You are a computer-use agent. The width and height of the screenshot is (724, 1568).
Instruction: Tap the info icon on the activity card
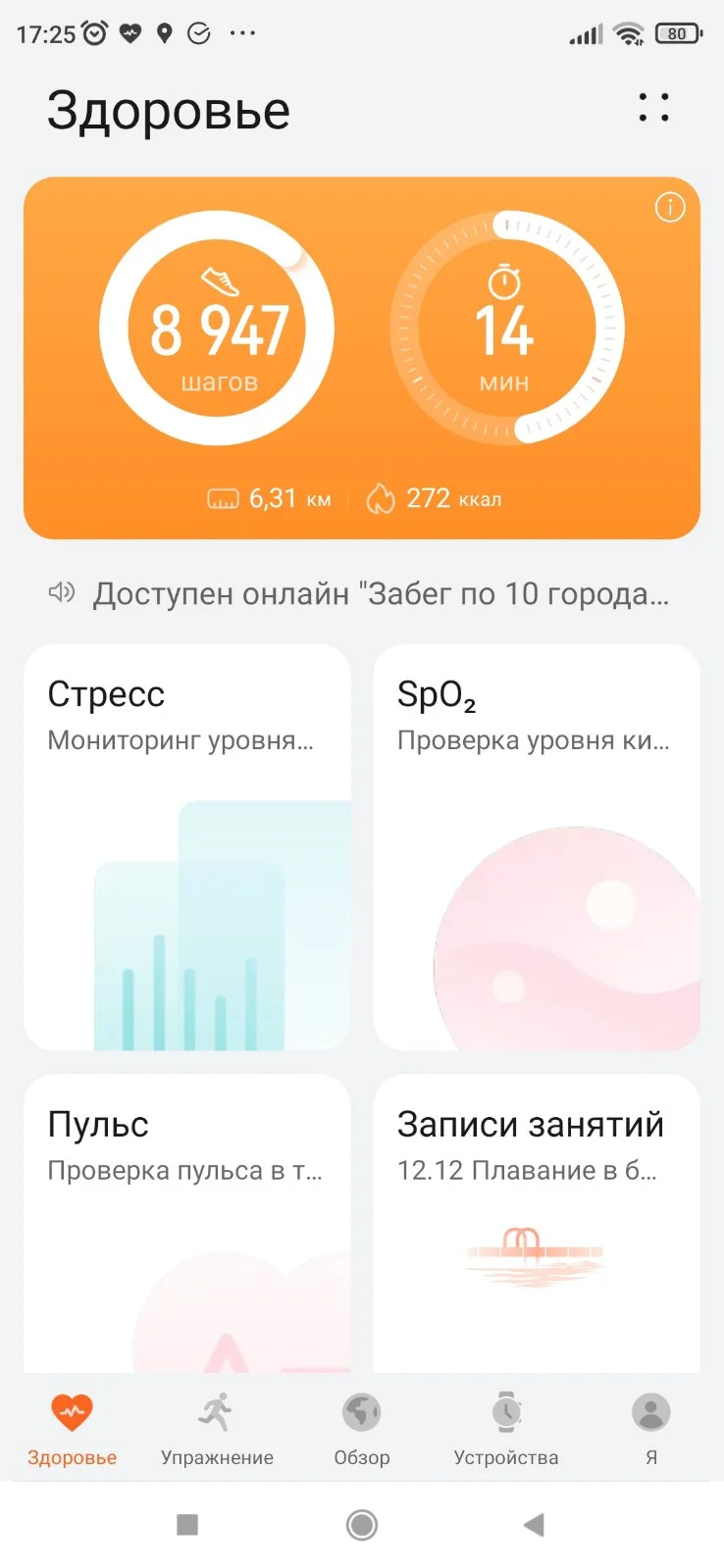(x=669, y=208)
